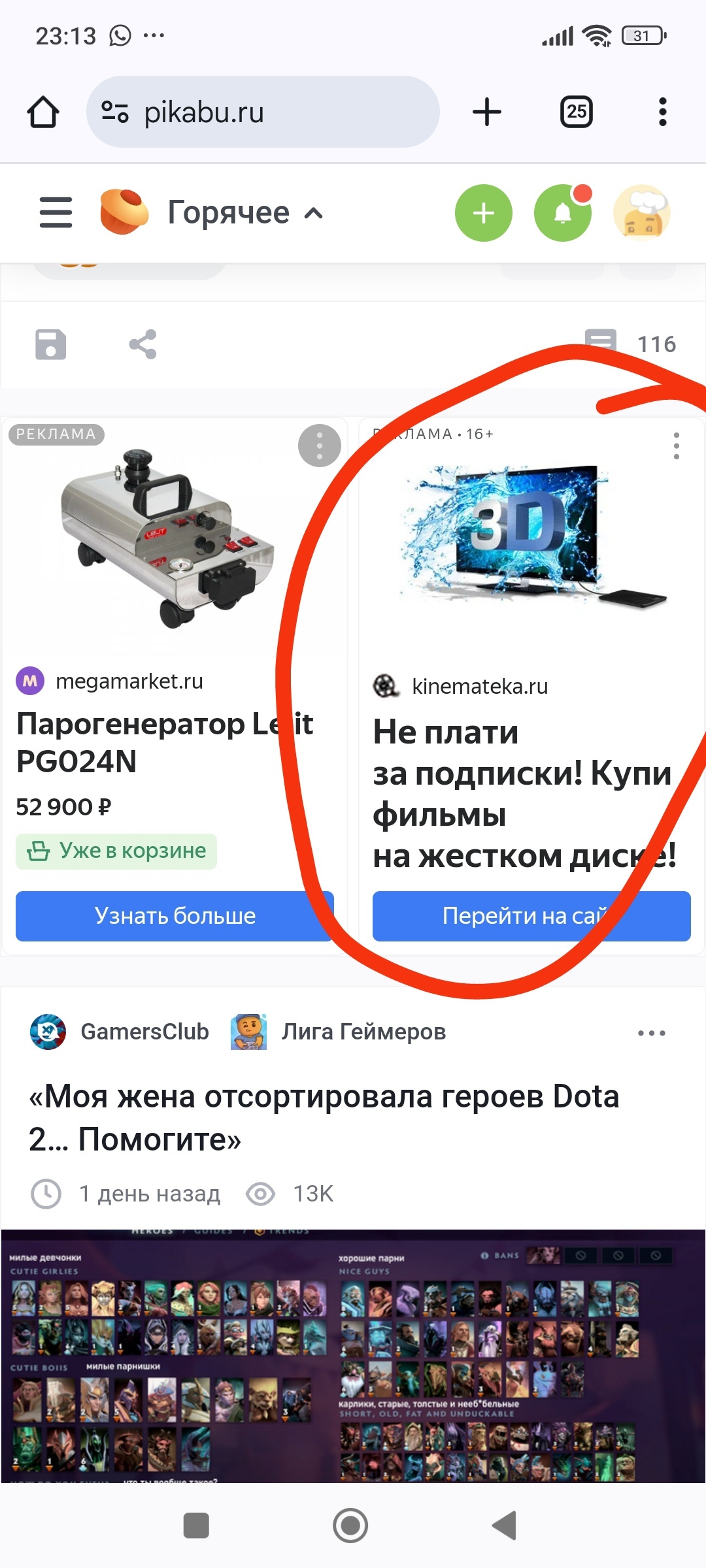706x1568 pixels.
Task: Open the pikabu.ru address bar
Action: [261, 112]
